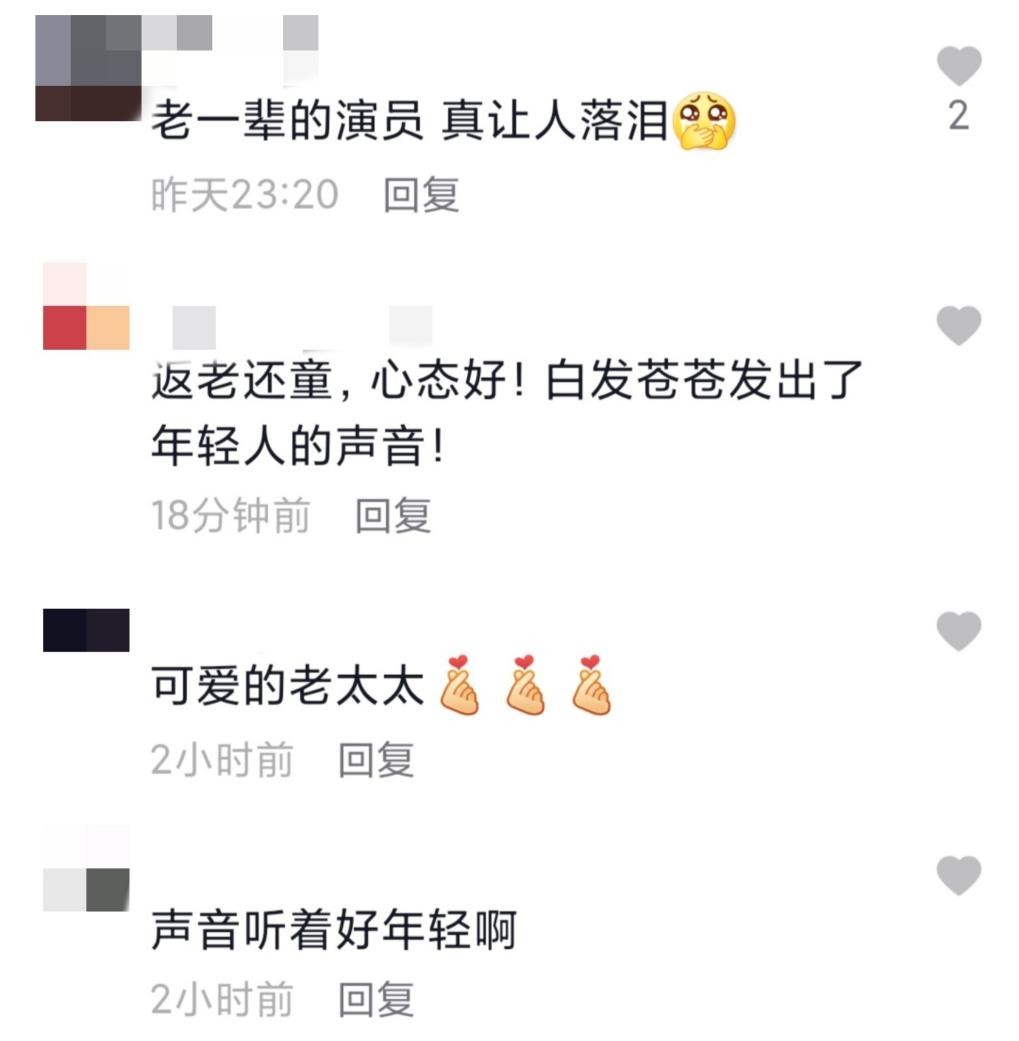Like the comment 老一辈的演员 真让人落泪
Screen dimensions: 1019x1041
(959, 66)
